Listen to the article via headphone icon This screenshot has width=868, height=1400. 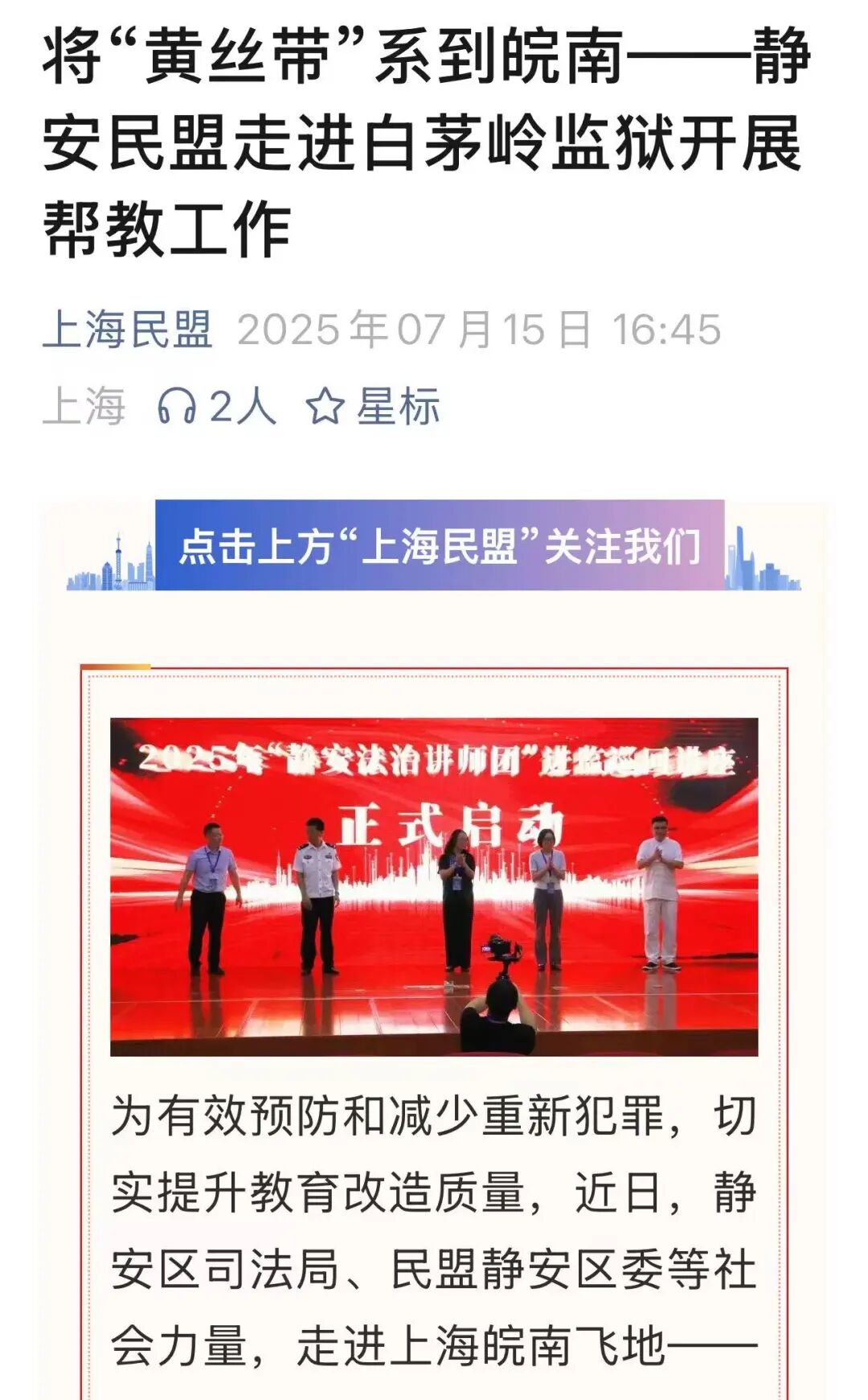(x=177, y=406)
